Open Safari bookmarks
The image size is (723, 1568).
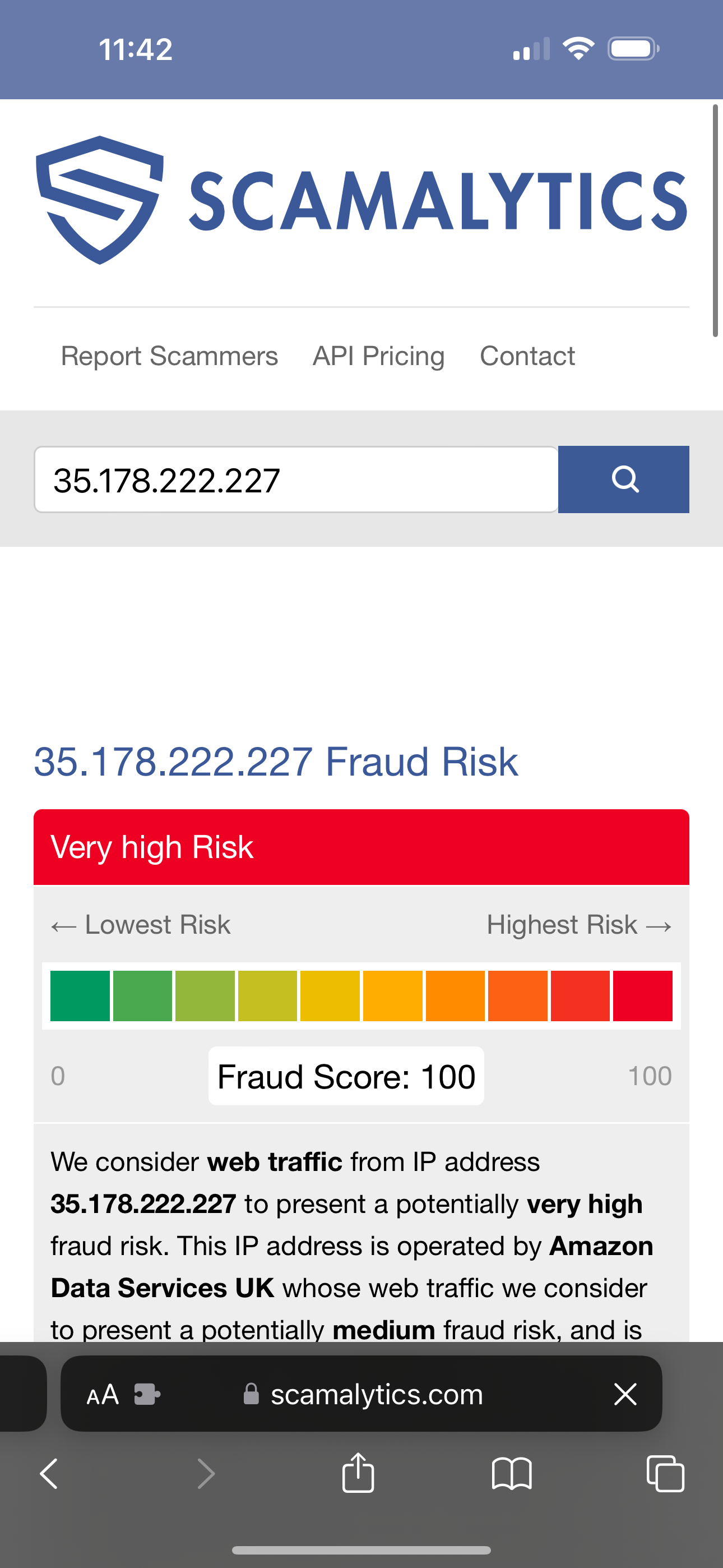pyautogui.click(x=511, y=1474)
